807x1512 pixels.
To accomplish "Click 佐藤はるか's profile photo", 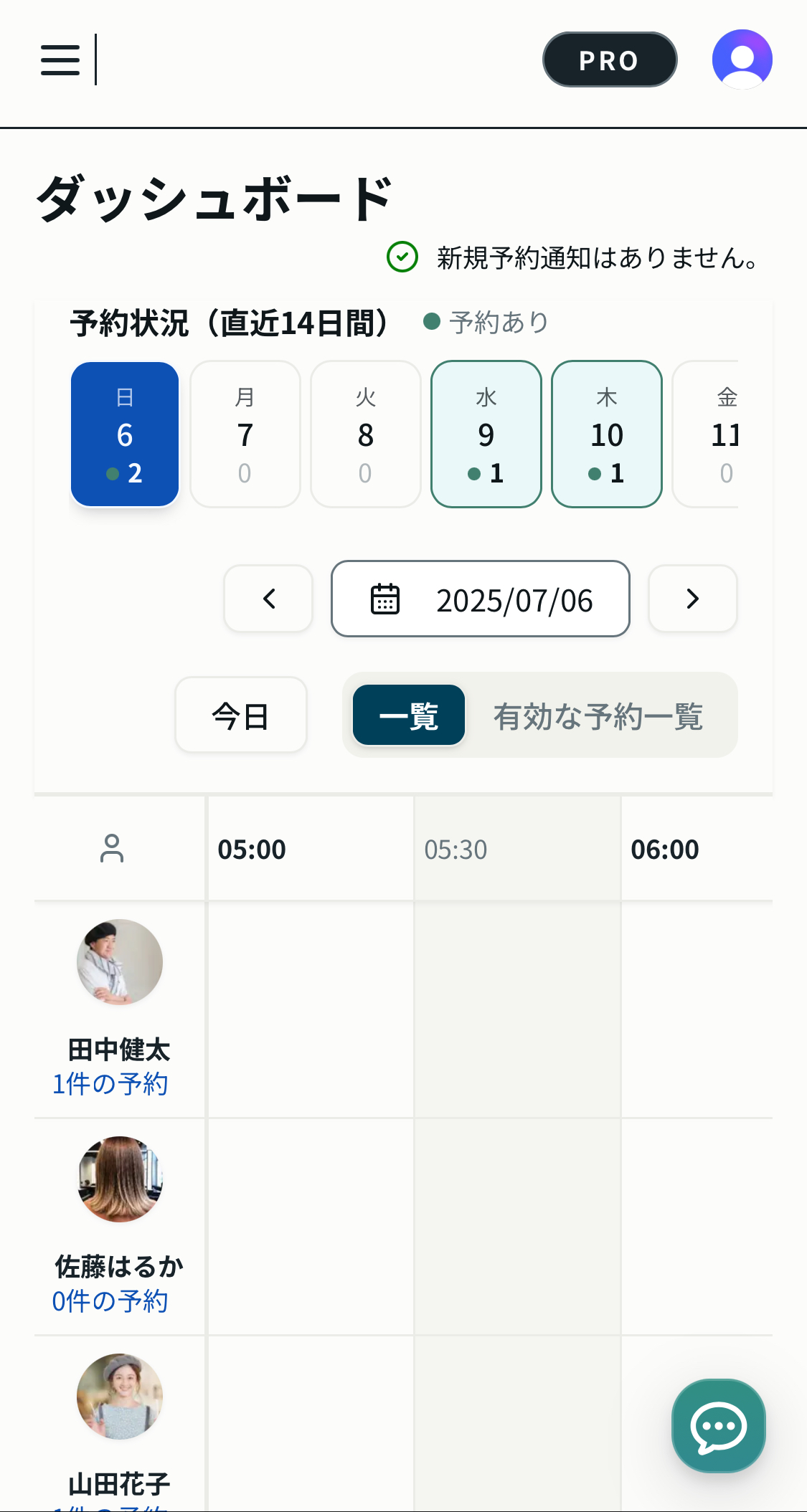I will (118, 1179).
